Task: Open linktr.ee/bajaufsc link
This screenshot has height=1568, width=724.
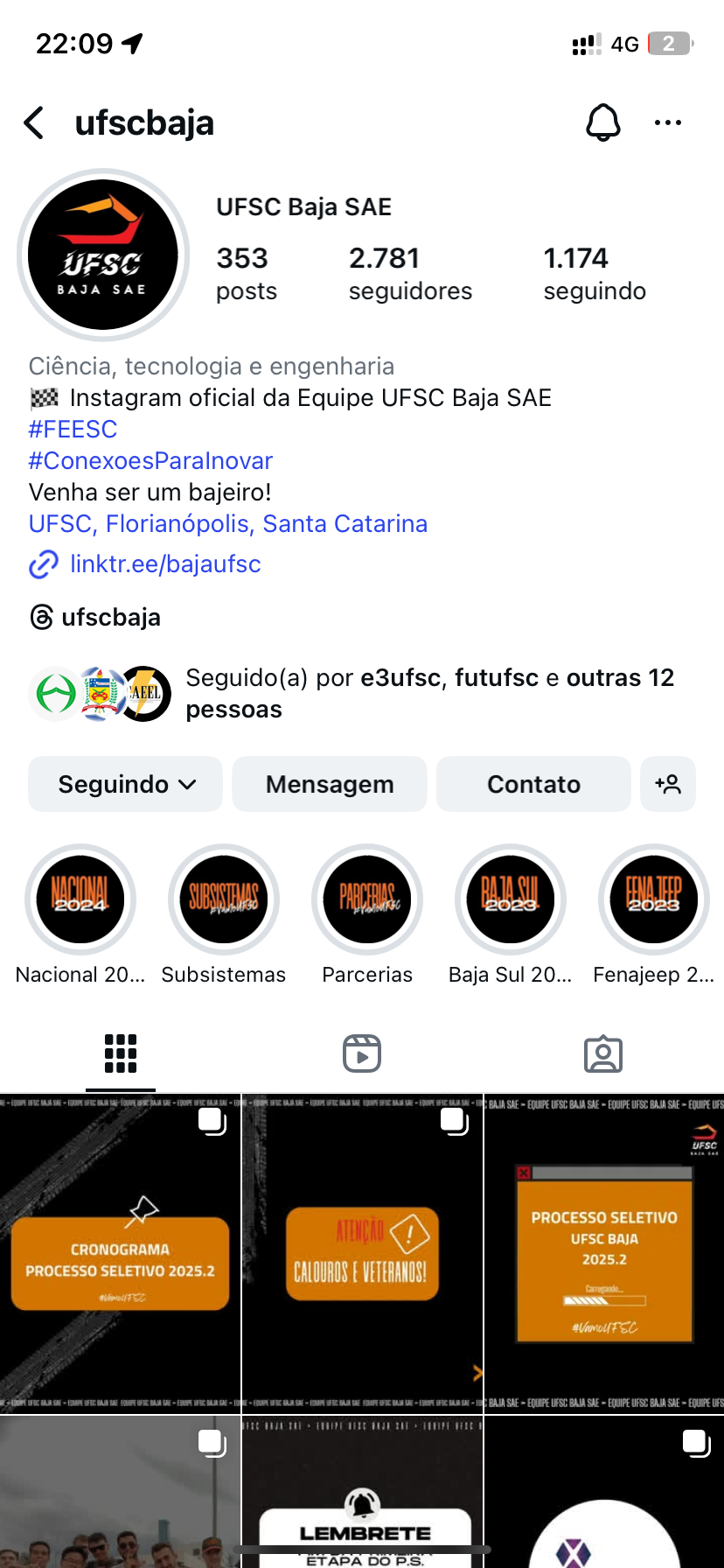Action: [164, 564]
